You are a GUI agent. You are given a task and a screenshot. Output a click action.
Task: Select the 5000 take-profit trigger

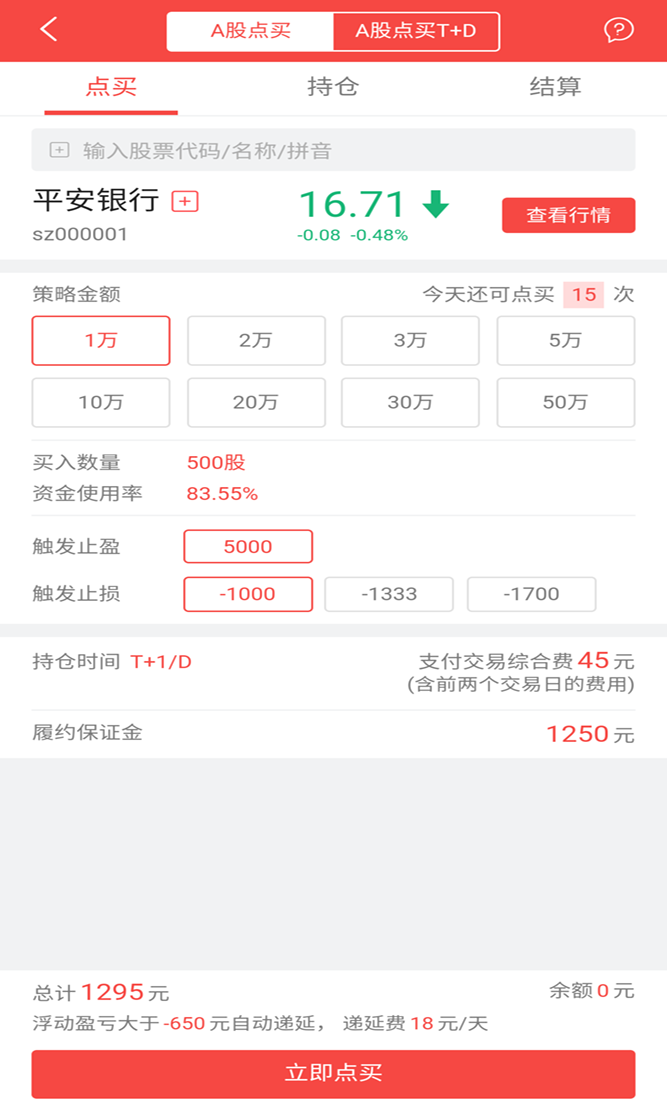pos(248,547)
